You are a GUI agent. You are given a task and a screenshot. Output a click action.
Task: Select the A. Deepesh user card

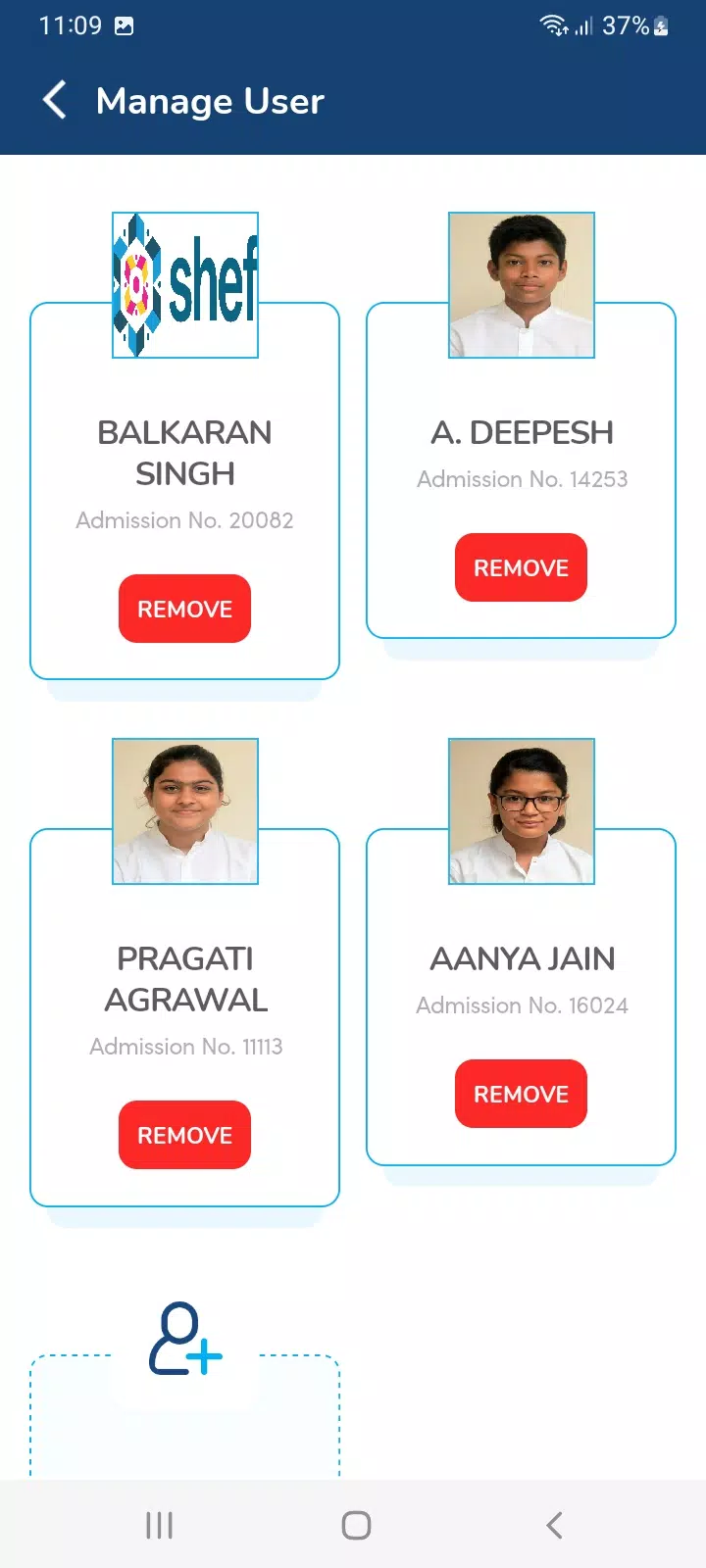[x=521, y=470]
